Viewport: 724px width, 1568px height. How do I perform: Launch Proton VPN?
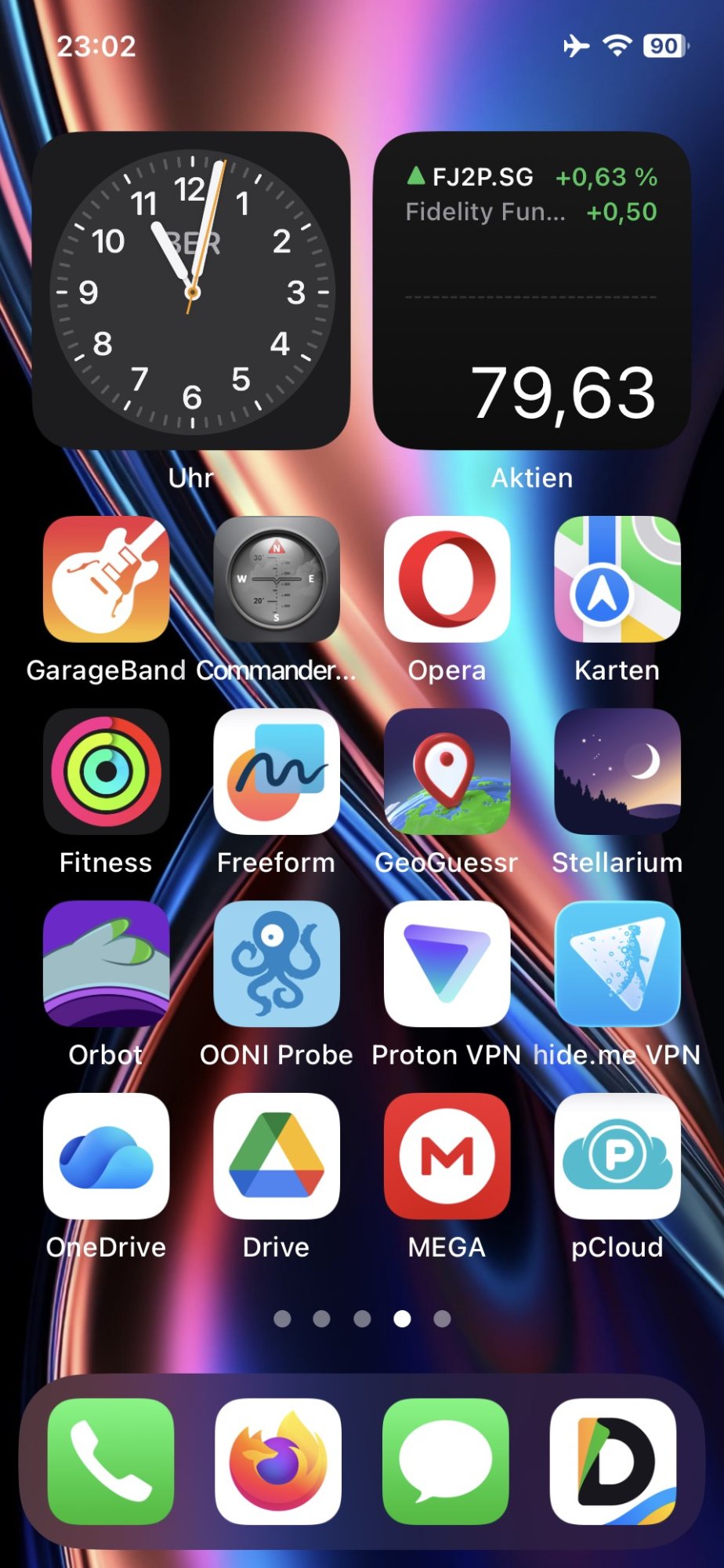pos(447,964)
